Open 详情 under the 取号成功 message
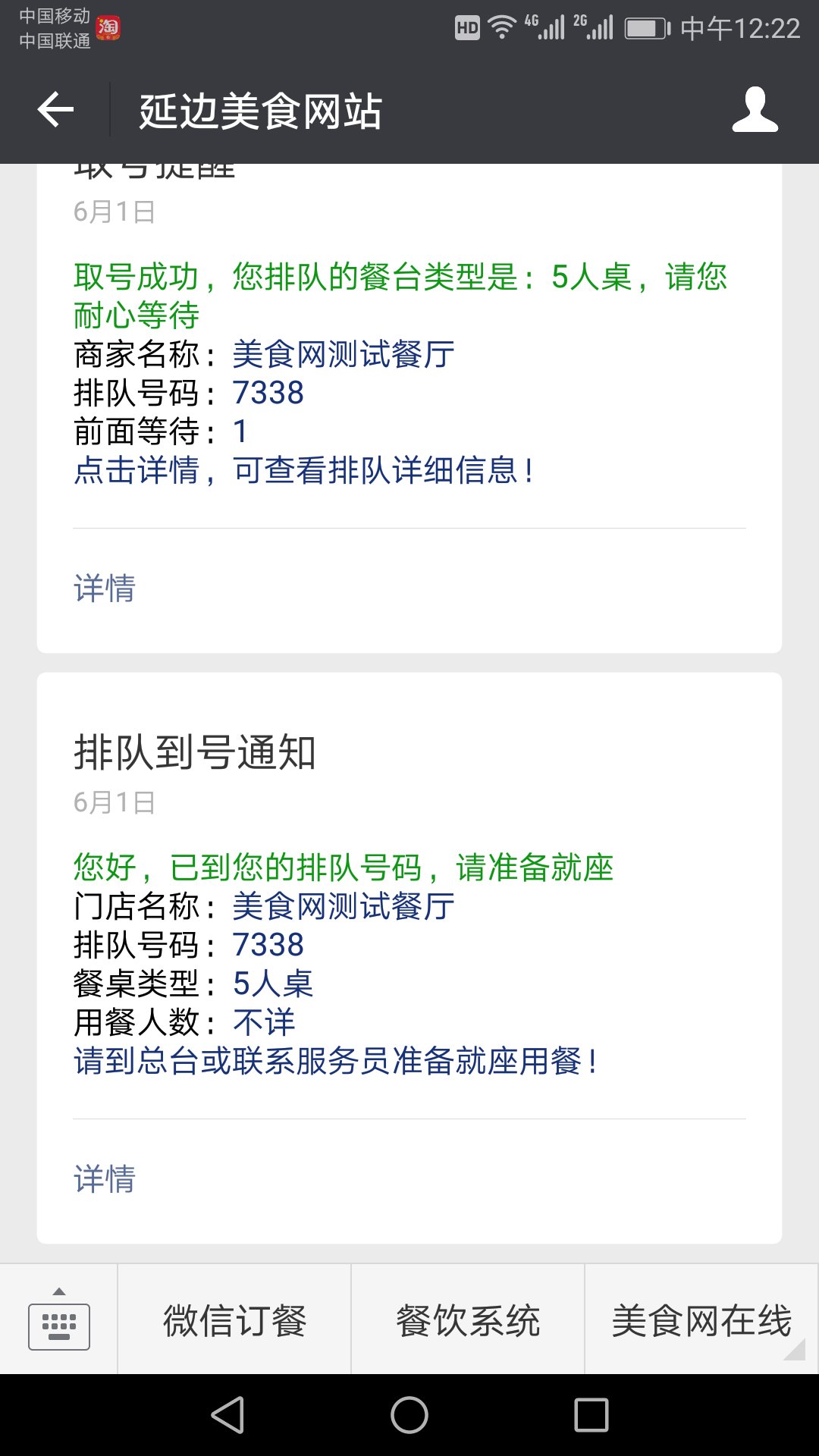 (x=105, y=588)
